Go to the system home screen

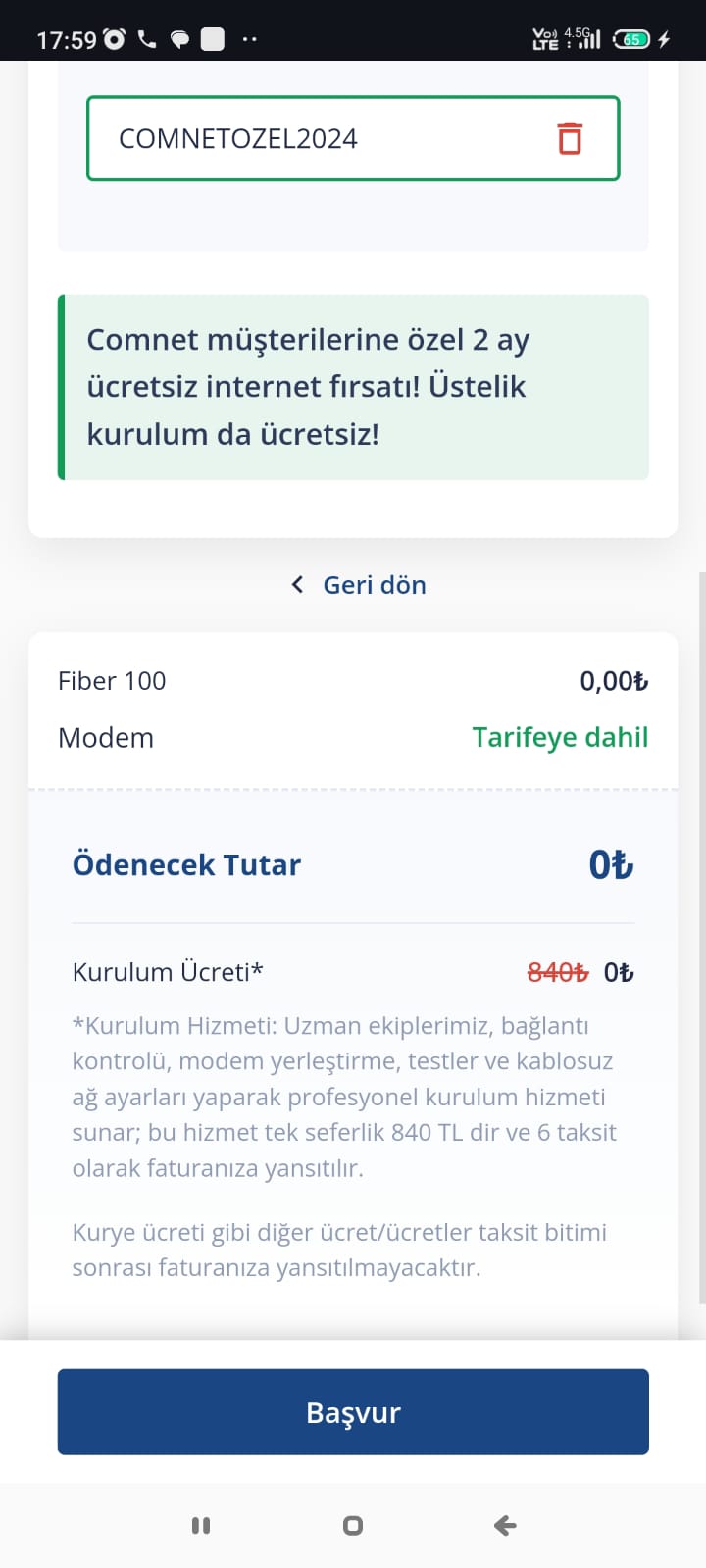pyautogui.click(x=353, y=1525)
